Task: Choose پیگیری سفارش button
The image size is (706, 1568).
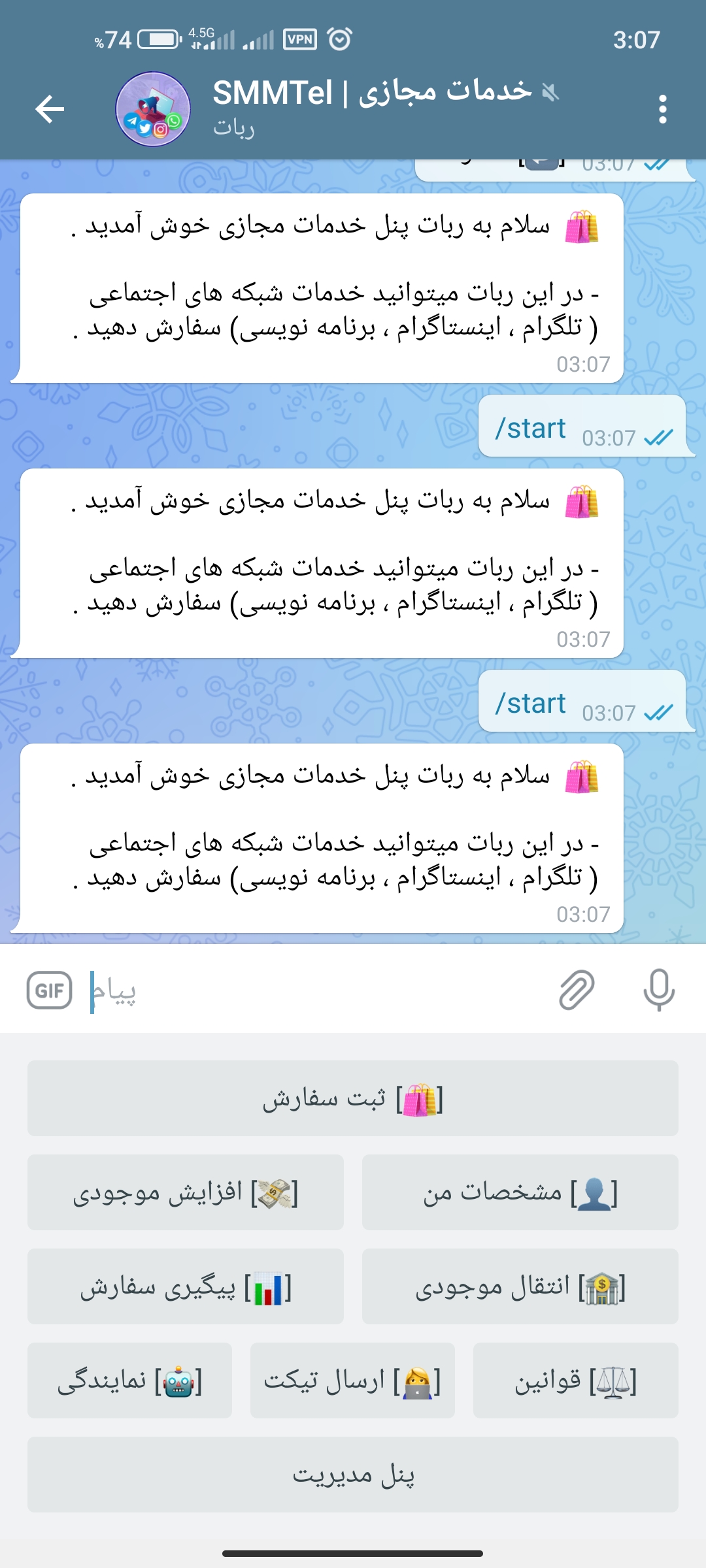Action: coord(186,1286)
